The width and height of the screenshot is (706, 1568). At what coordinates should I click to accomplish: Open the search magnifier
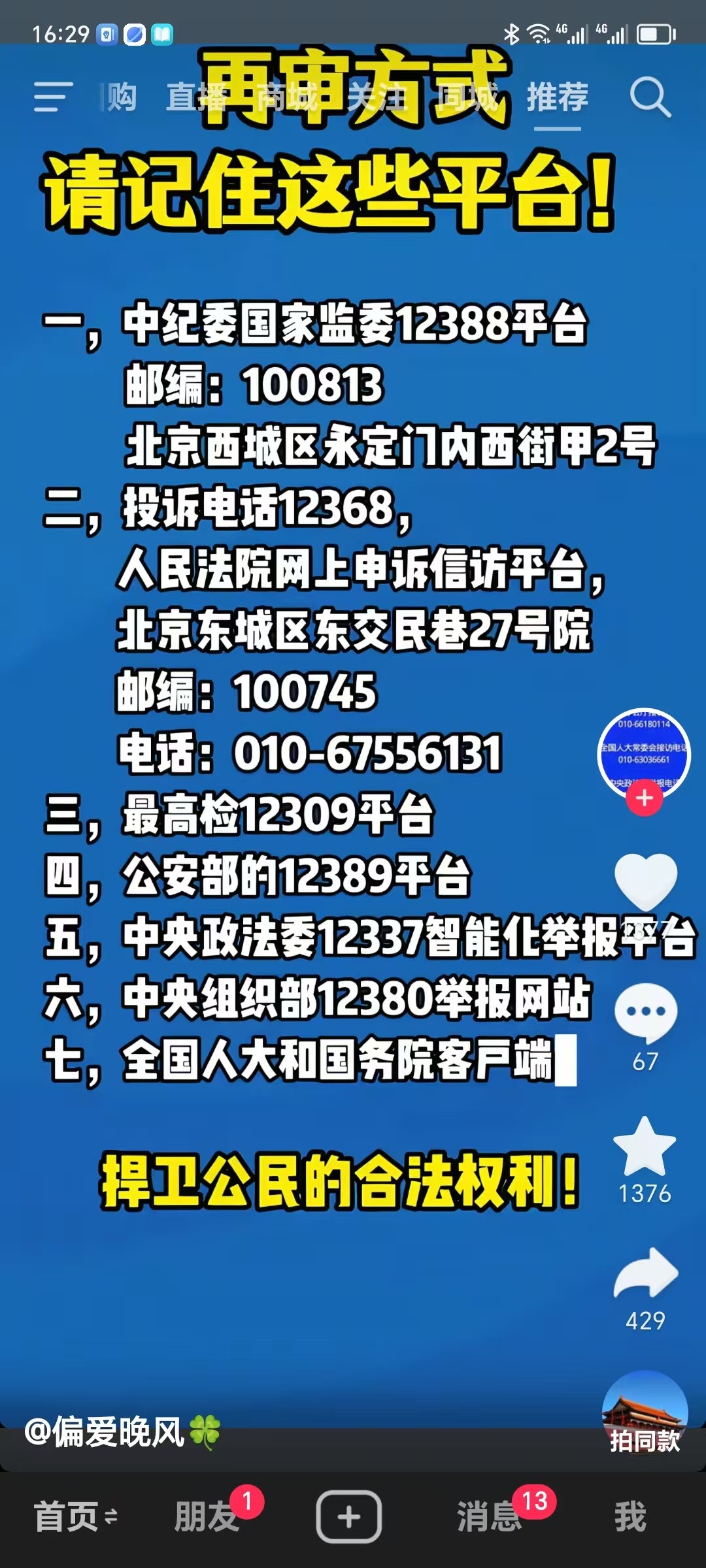(x=650, y=97)
